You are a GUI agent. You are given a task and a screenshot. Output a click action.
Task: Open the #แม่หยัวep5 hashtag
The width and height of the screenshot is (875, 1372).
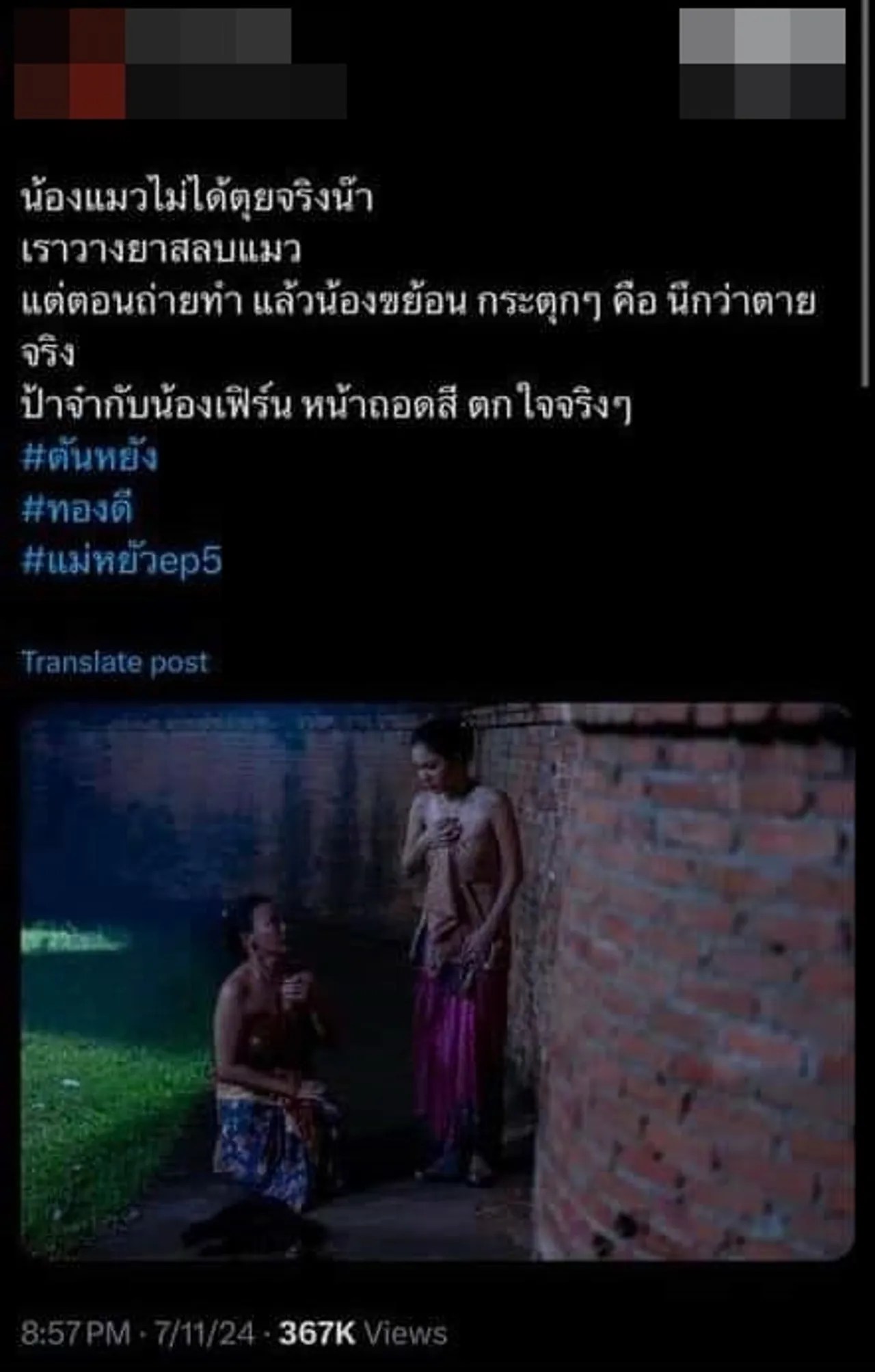click(x=122, y=561)
